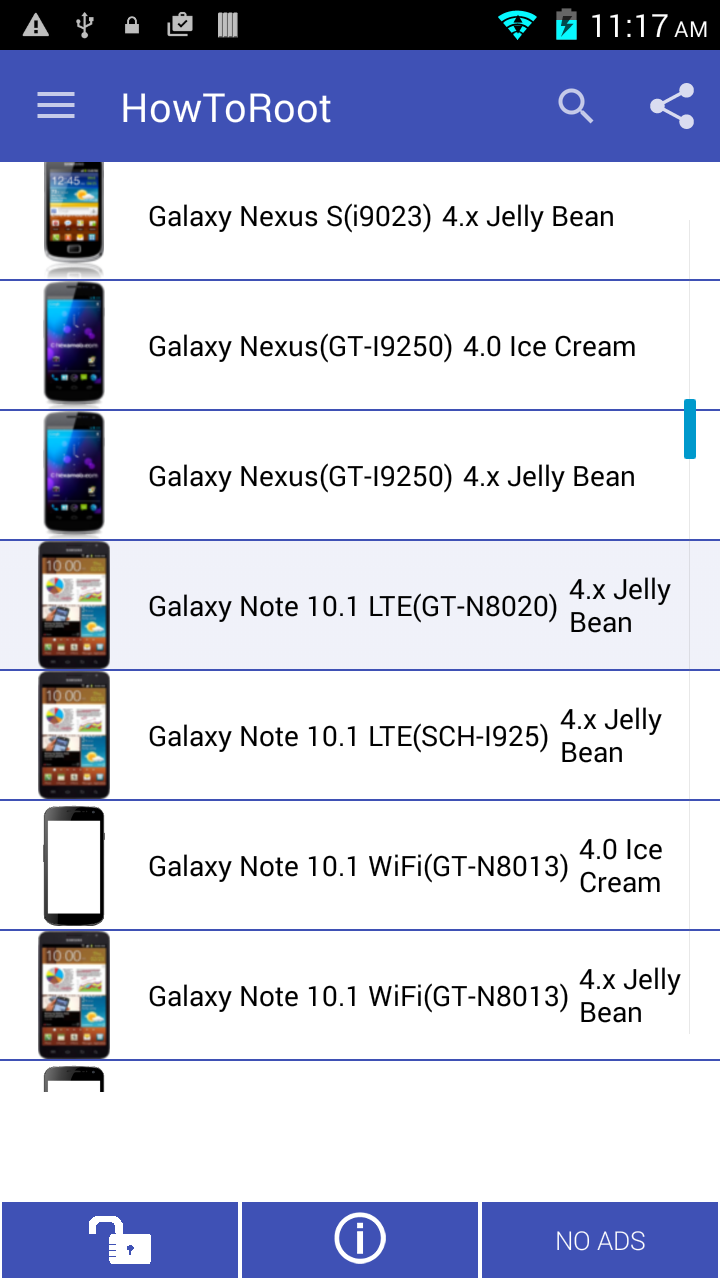This screenshot has height=1280, width=720.
Task: Open the search icon in the app bar
Action: [x=576, y=106]
